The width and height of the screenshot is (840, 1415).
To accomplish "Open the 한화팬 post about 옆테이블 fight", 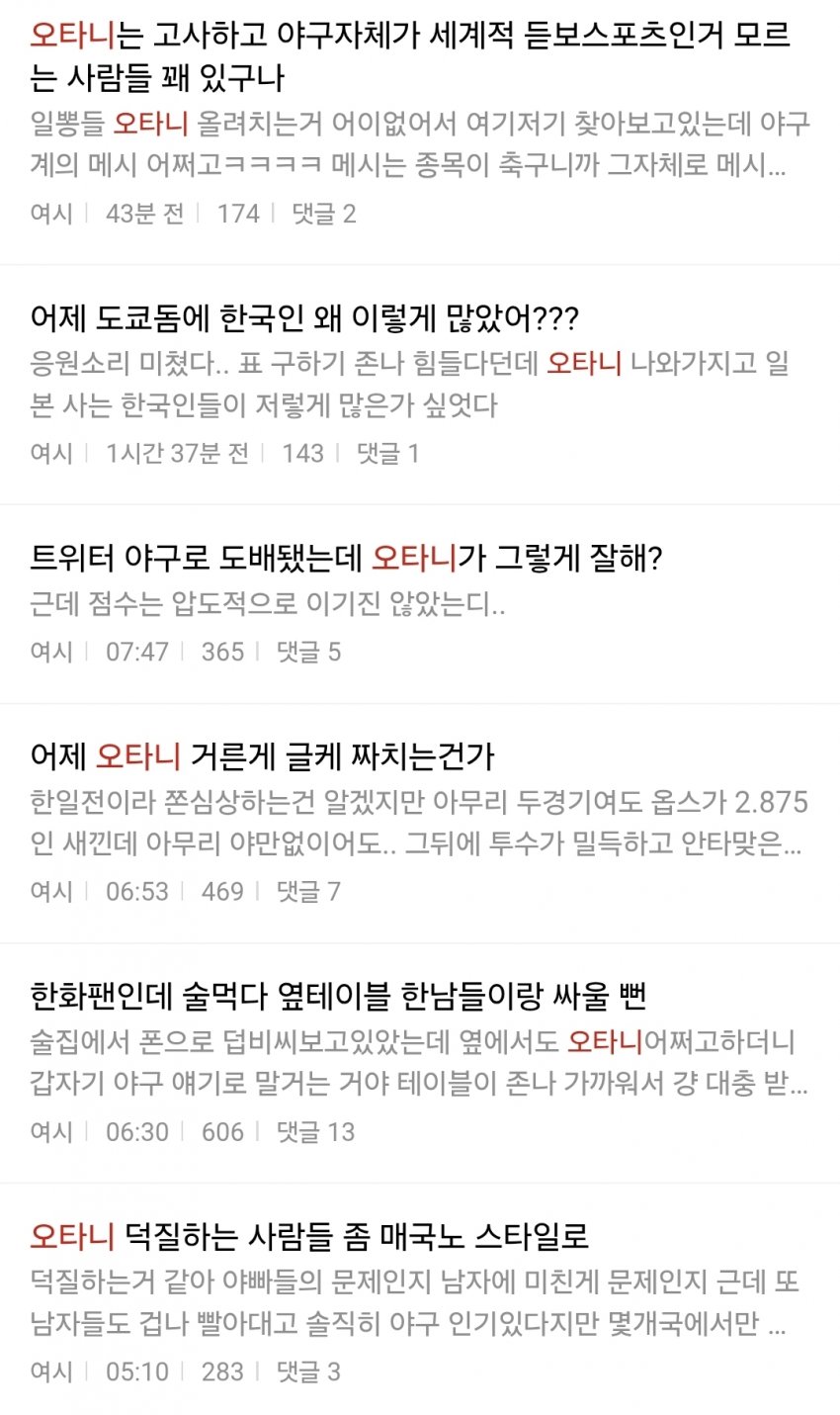I will pos(338,996).
